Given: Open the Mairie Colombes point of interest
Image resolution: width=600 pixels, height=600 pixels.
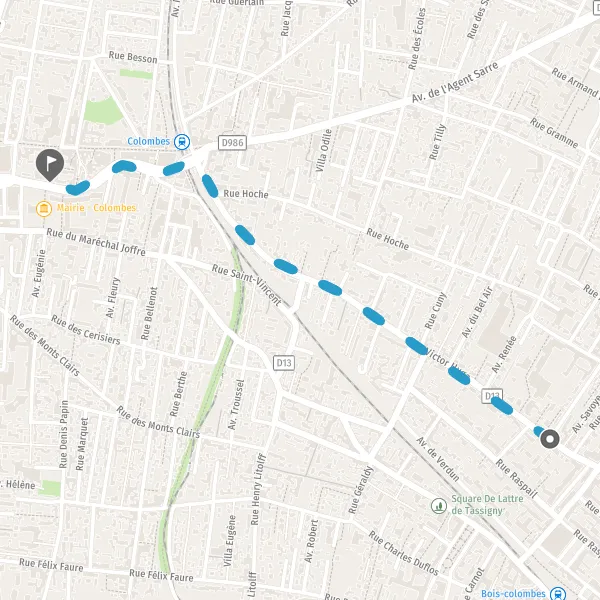Looking at the screenshot, I should 44,209.
